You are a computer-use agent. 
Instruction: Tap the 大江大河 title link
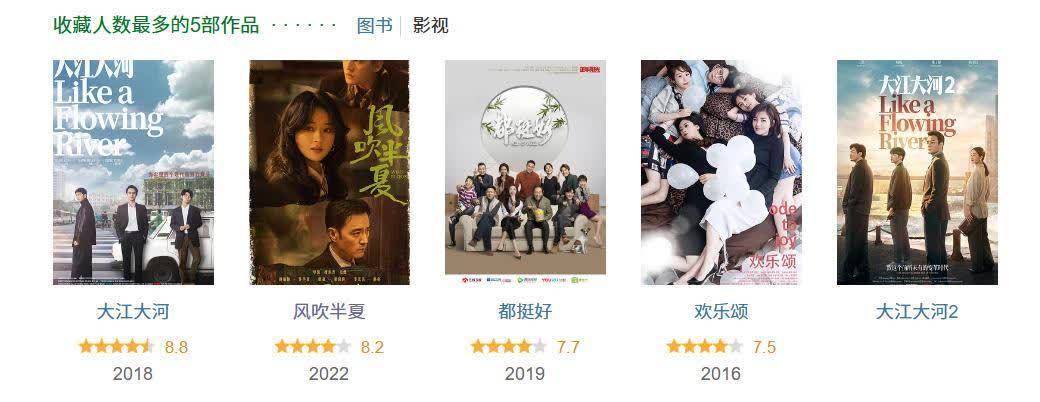[133, 311]
